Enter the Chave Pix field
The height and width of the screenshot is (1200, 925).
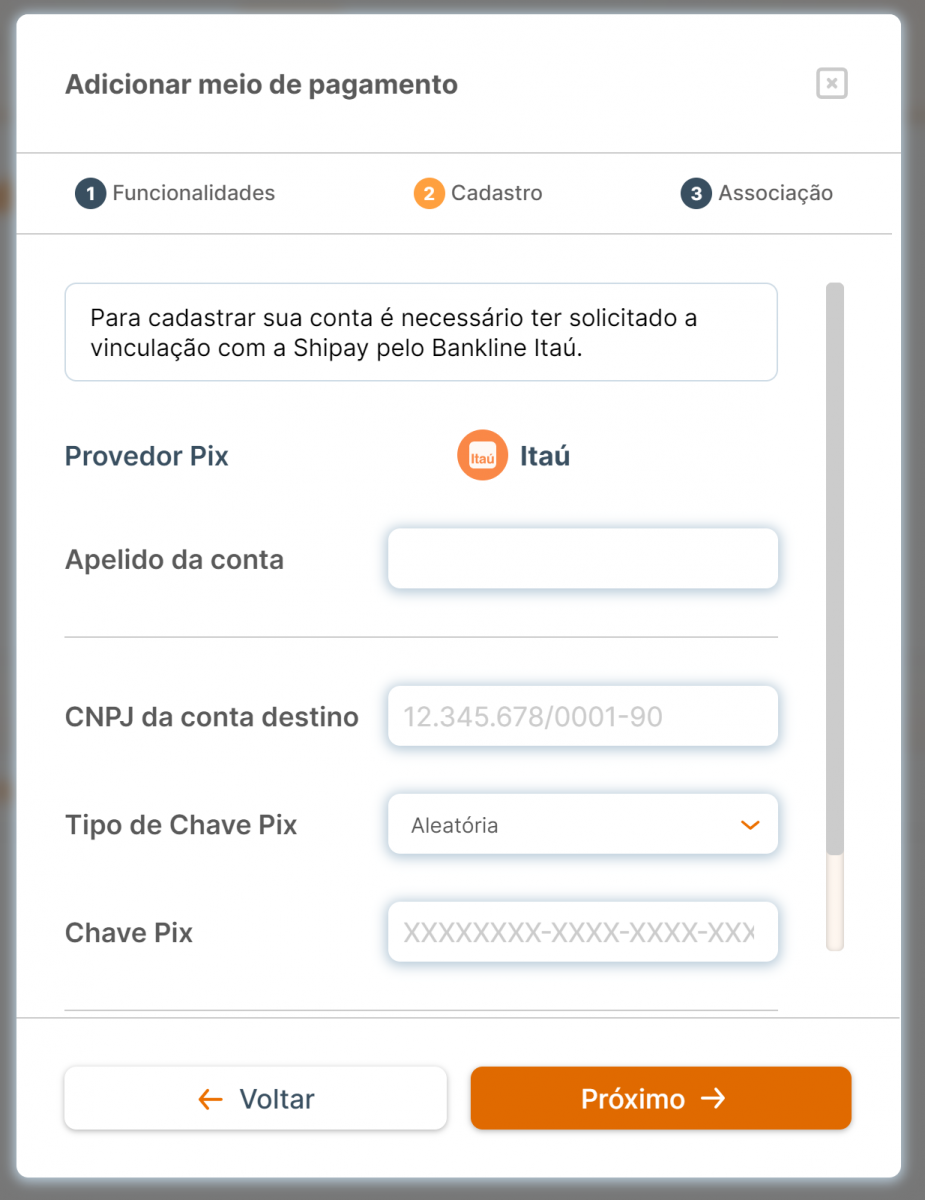tap(582, 932)
